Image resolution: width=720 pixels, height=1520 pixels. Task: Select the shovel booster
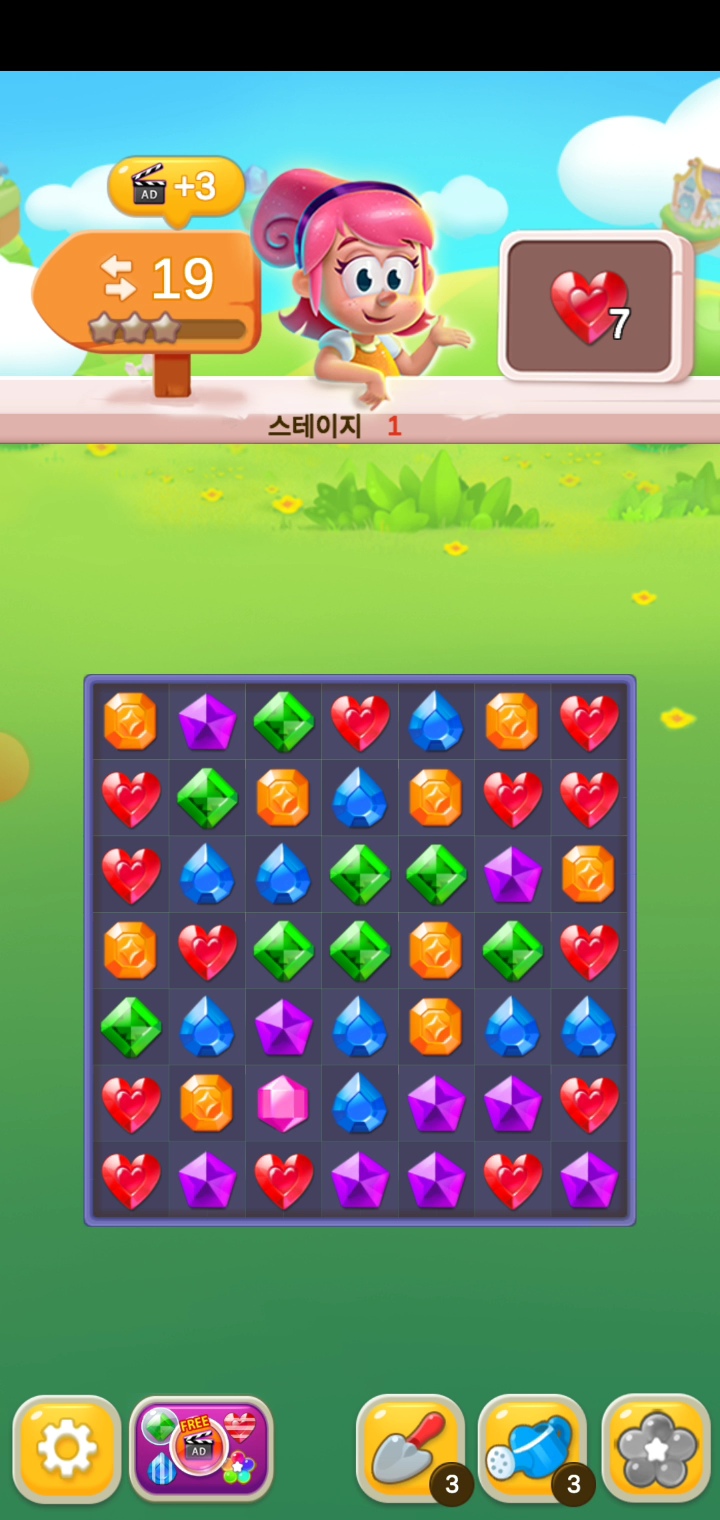tap(411, 1448)
